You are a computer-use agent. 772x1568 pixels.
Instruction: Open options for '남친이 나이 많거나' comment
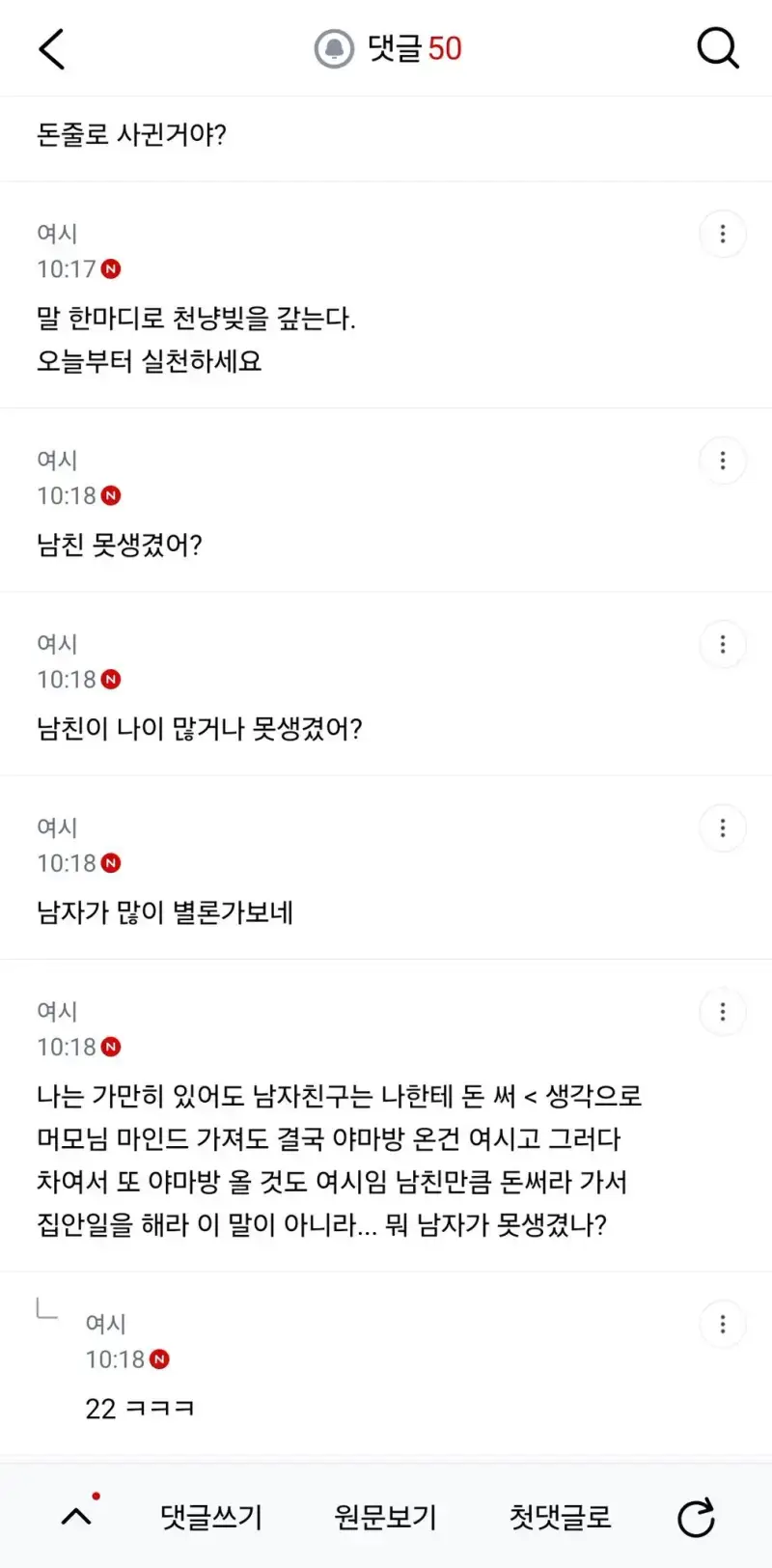723,644
